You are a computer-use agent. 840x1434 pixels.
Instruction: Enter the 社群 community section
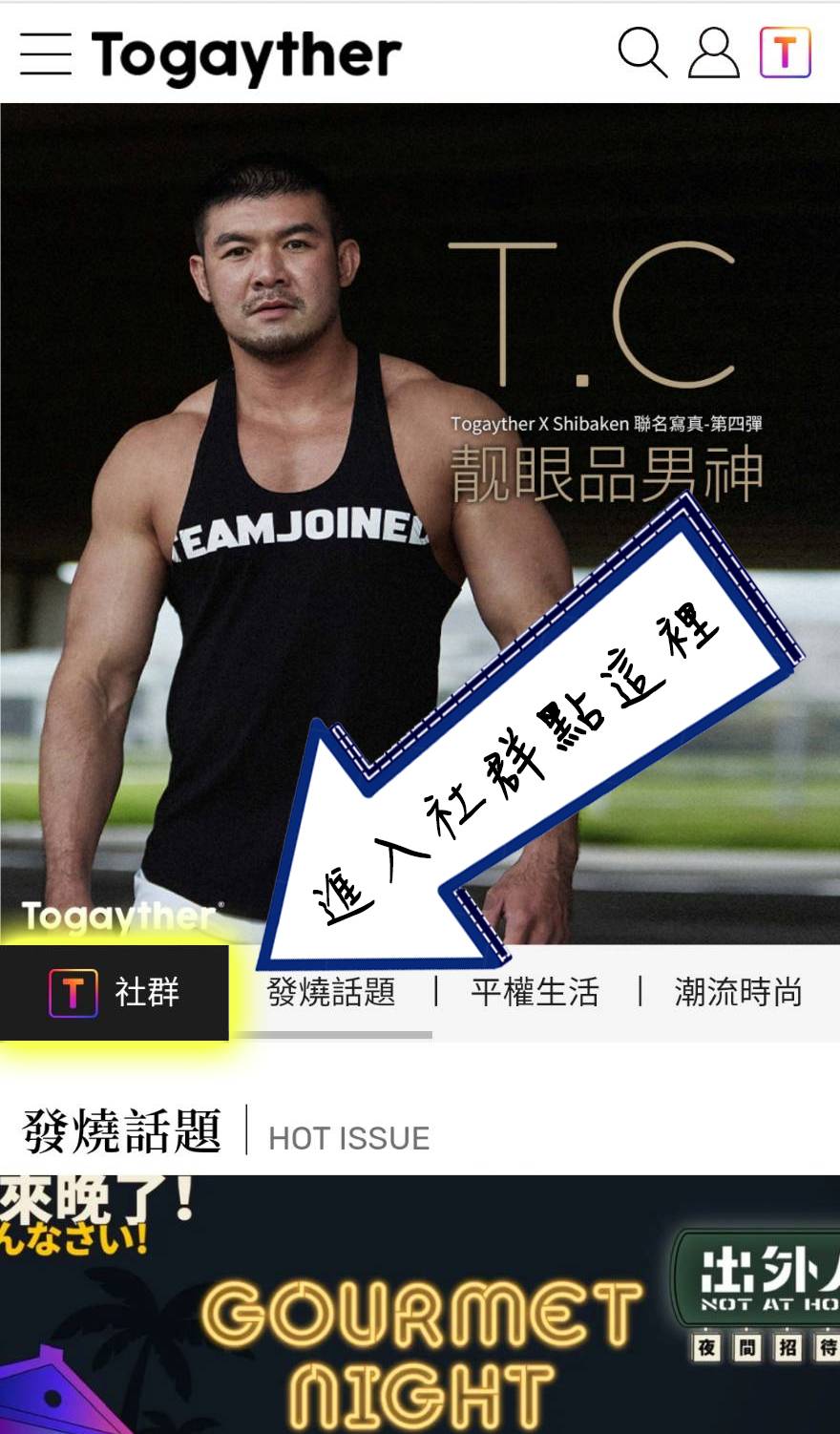pos(115,992)
